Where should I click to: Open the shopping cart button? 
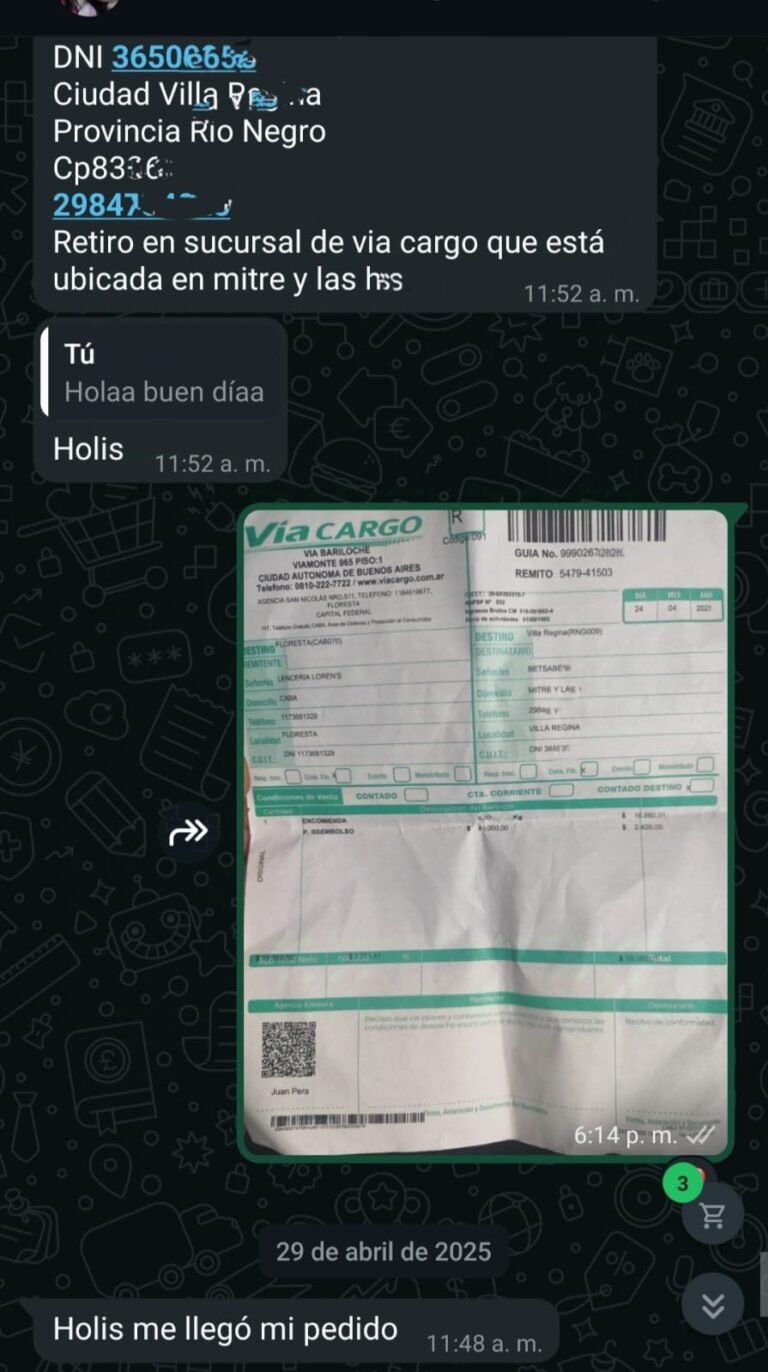click(712, 1215)
